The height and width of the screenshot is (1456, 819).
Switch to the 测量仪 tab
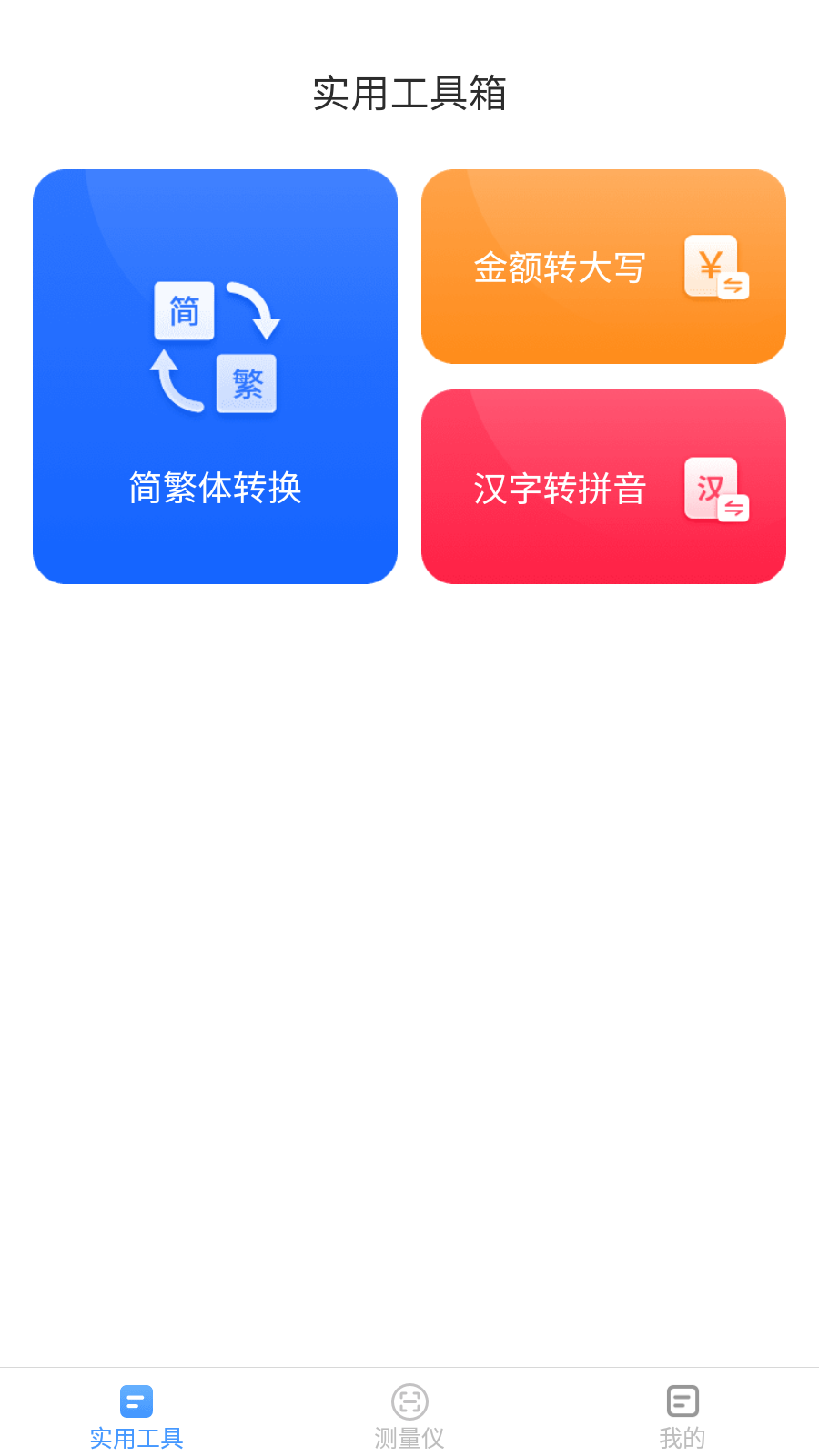(409, 1415)
